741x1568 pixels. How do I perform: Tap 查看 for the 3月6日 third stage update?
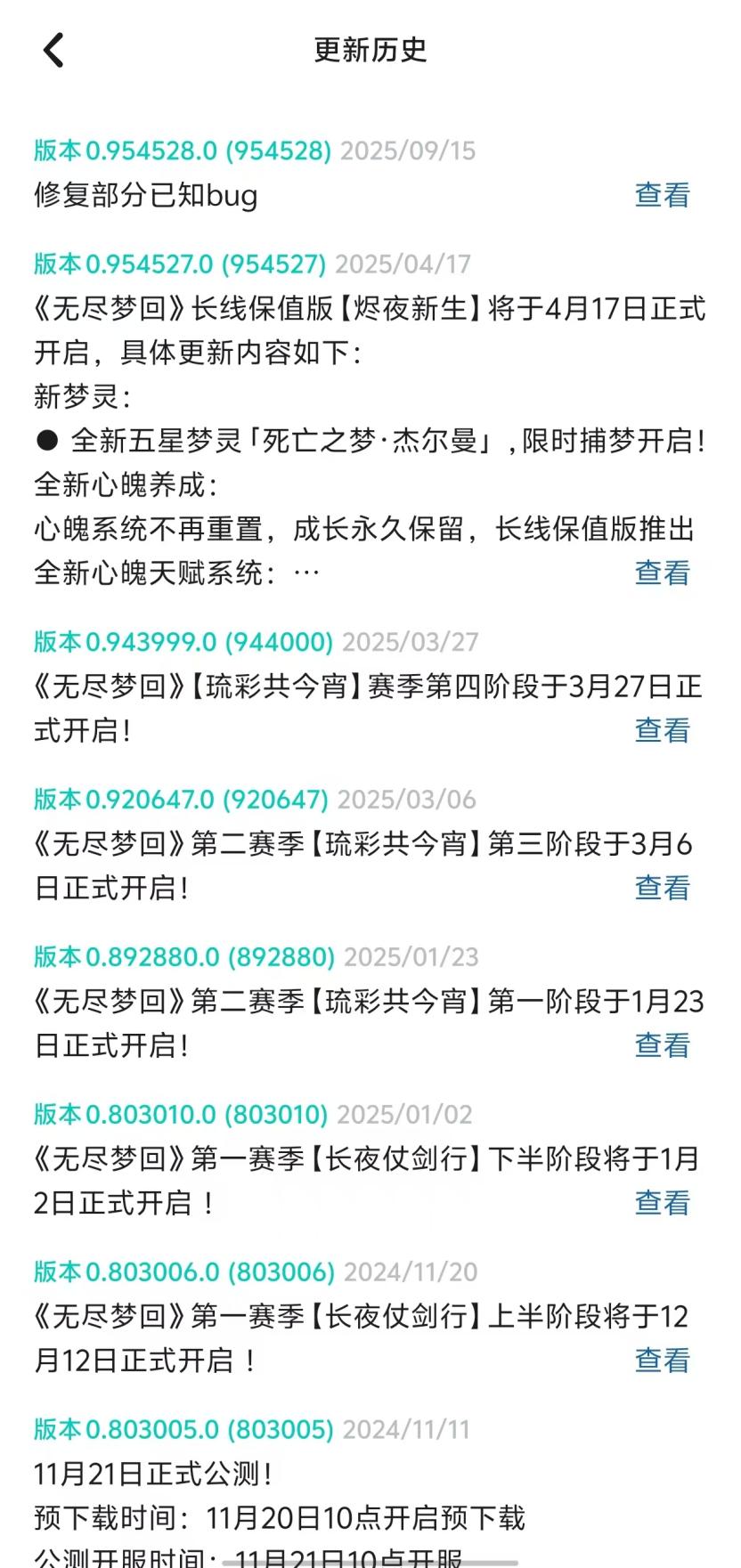[x=662, y=889]
